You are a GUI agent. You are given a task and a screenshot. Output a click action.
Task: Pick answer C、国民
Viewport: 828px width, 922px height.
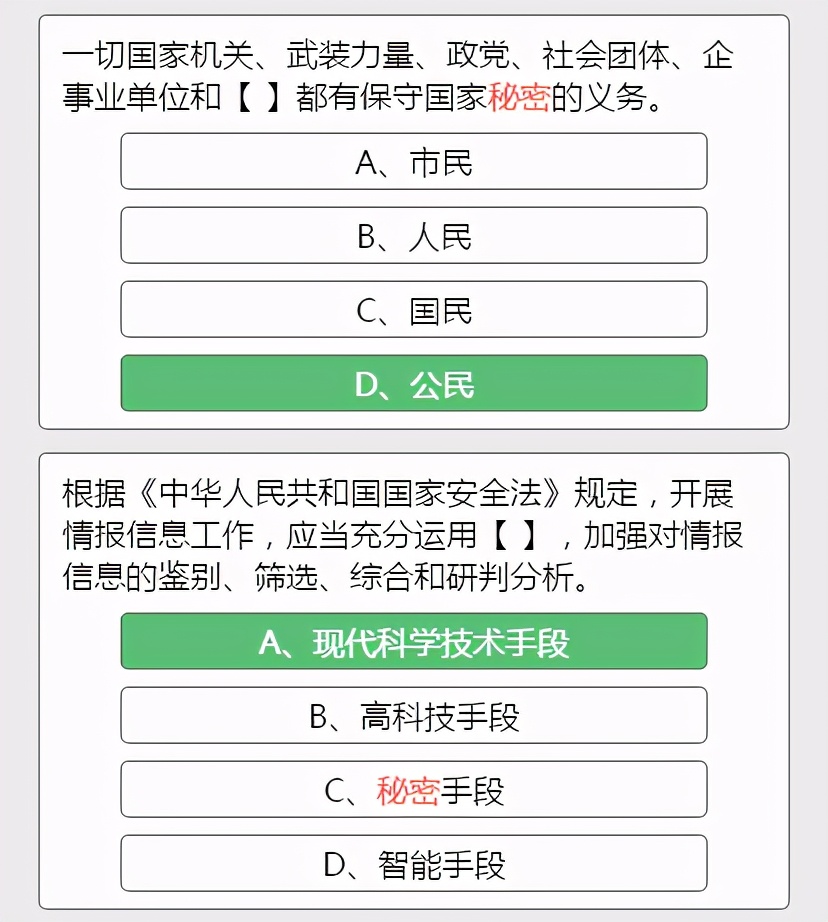413,310
